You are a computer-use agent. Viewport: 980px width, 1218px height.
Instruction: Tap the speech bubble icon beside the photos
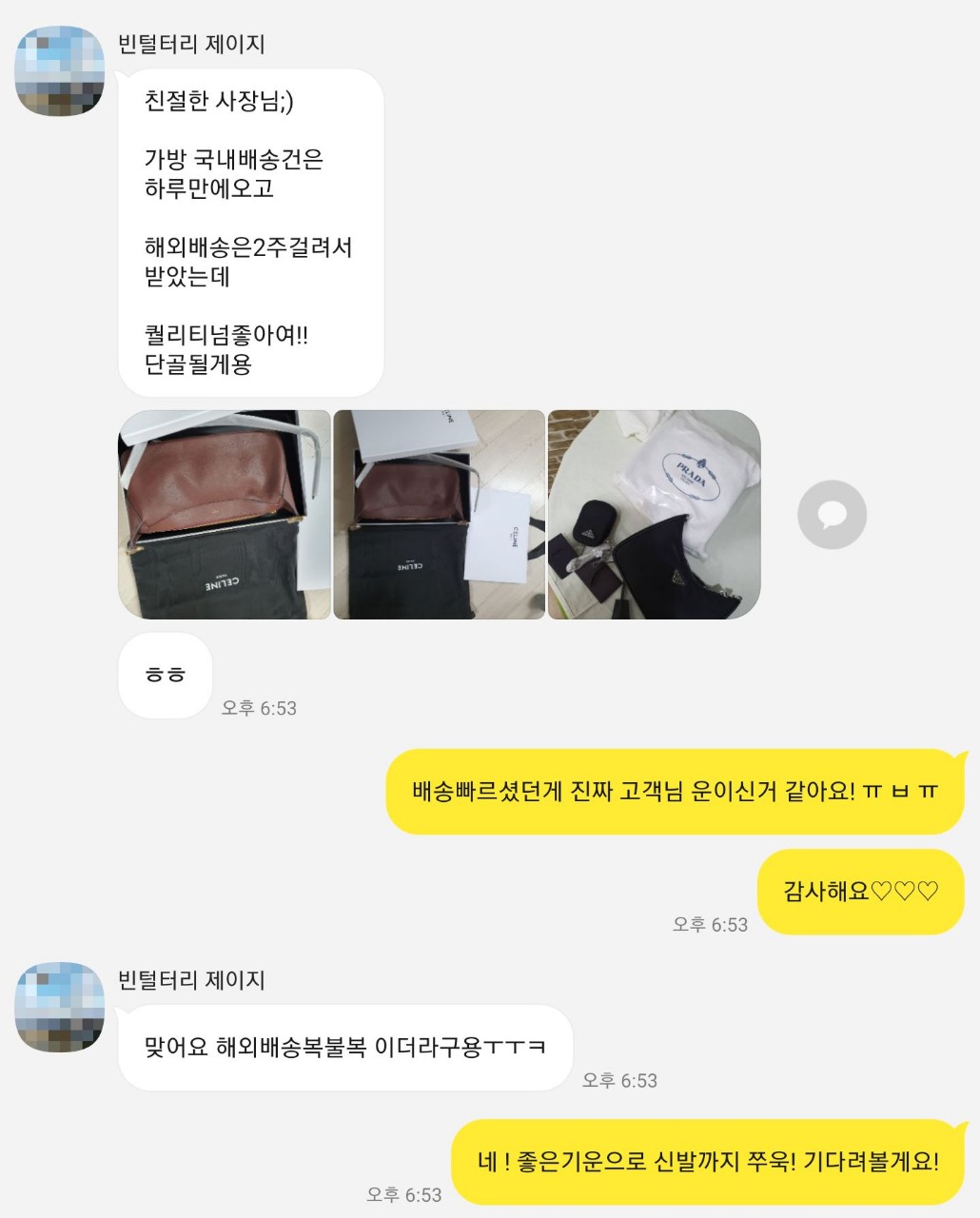point(832,515)
